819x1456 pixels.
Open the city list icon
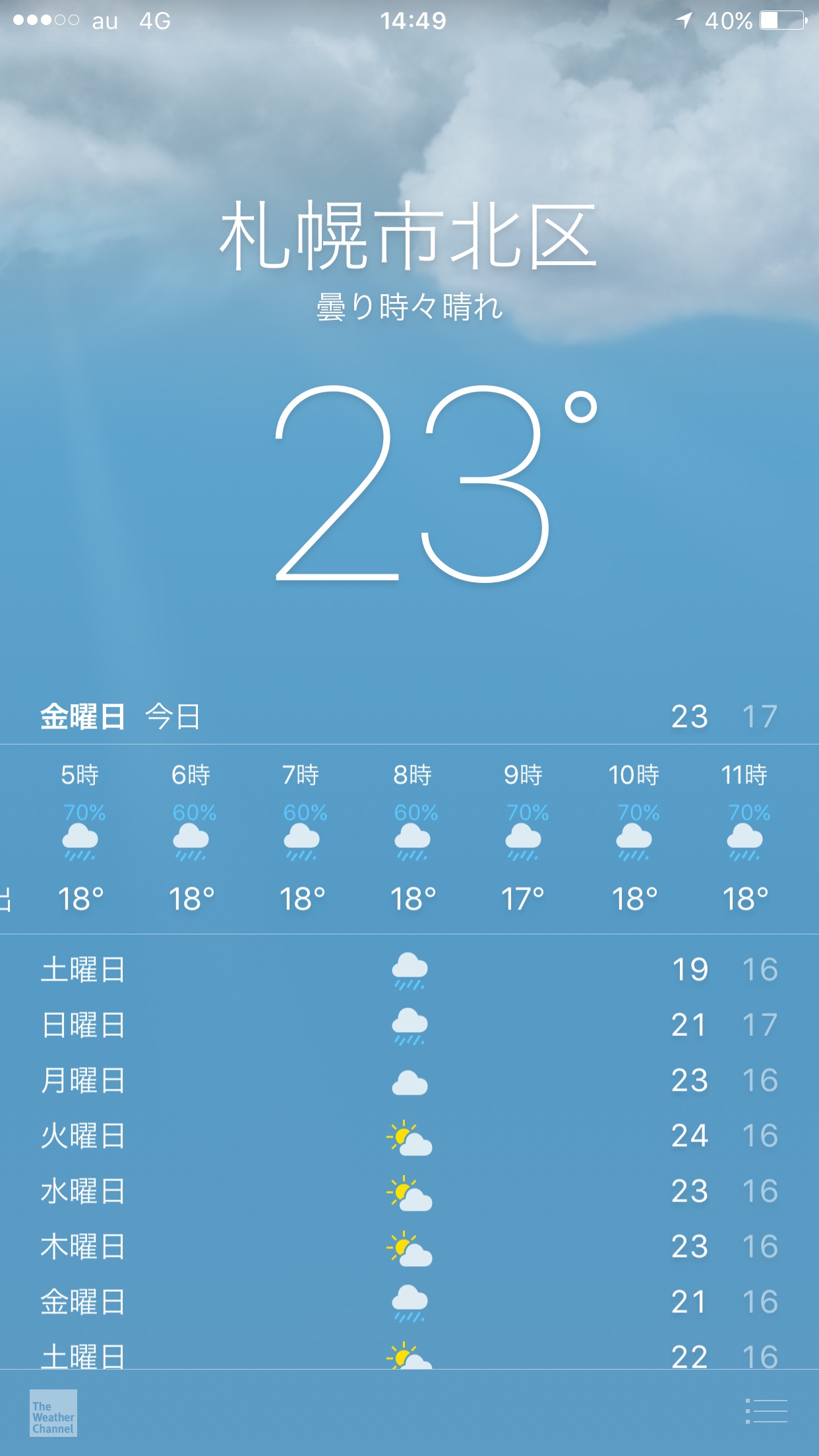(766, 1411)
